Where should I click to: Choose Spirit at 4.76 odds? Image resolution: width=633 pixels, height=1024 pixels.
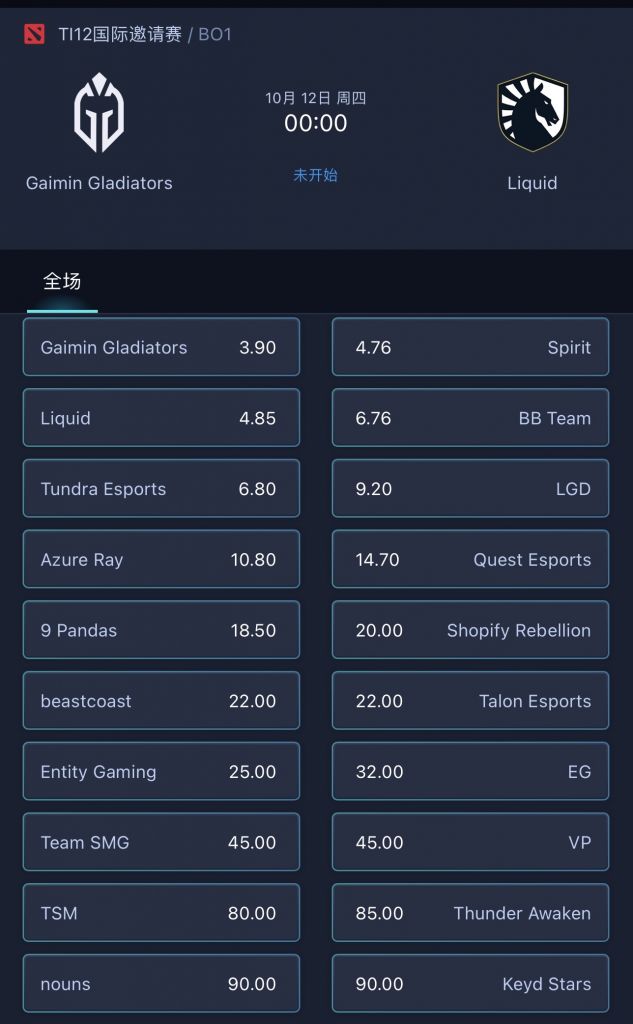[x=470, y=348]
